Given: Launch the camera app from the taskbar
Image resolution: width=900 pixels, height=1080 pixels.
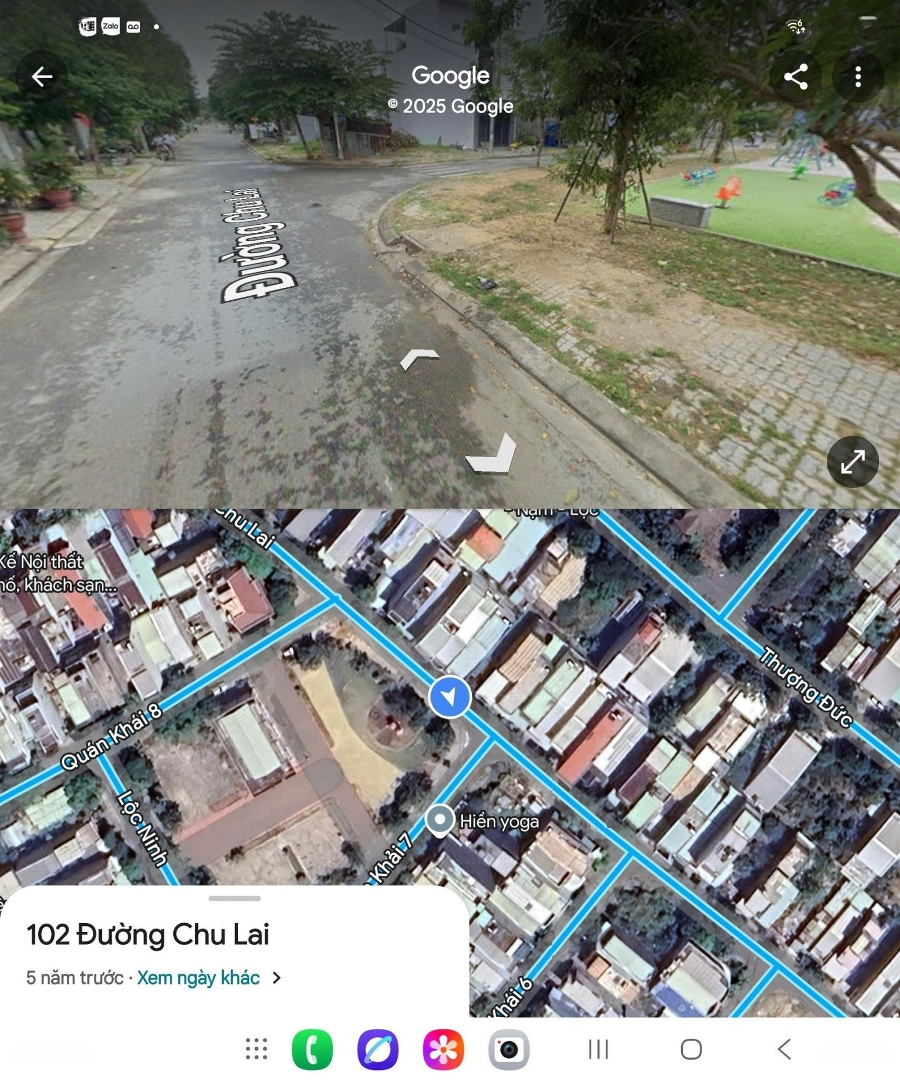Looking at the screenshot, I should (509, 1049).
